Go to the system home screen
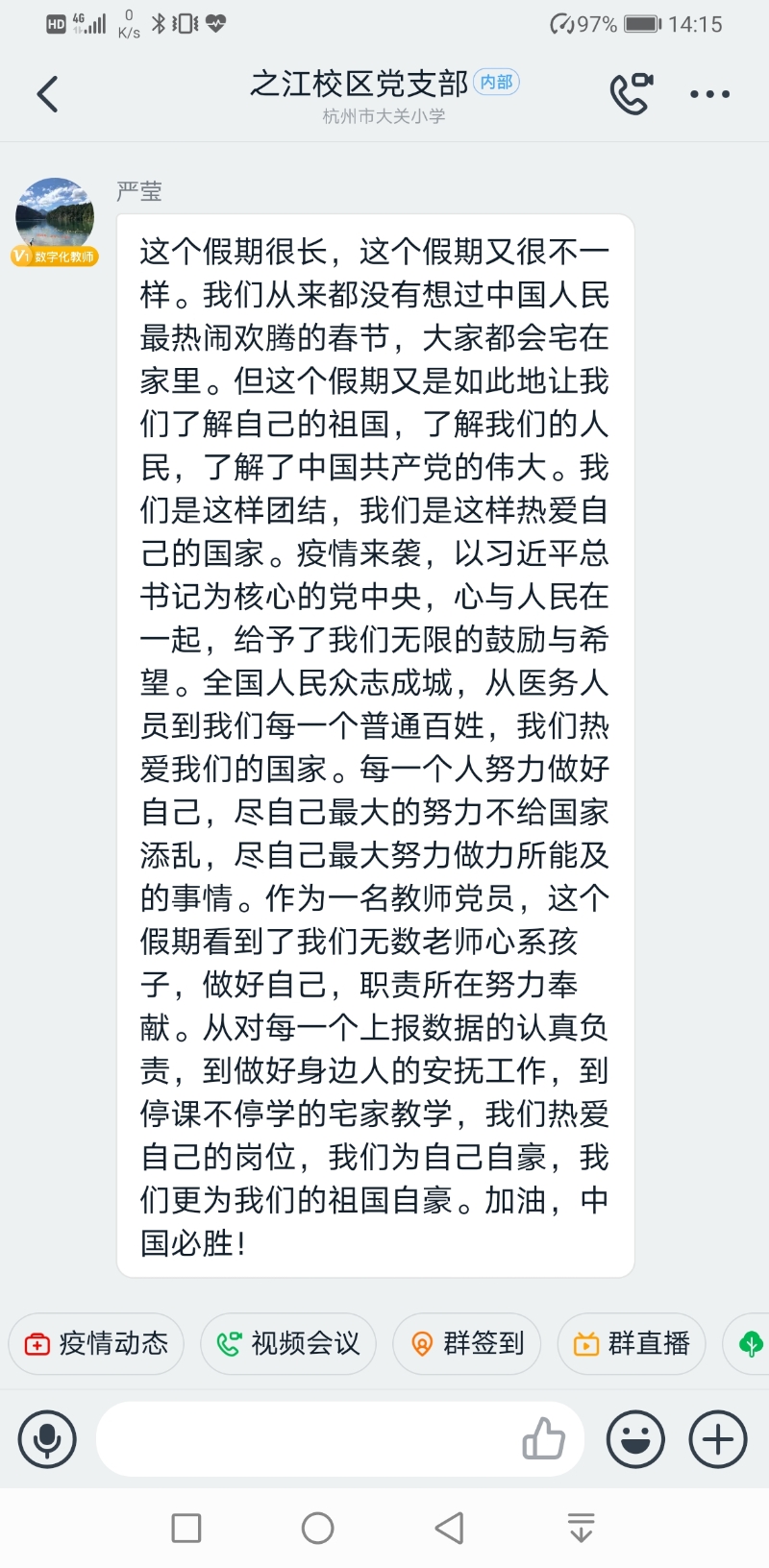Screen dimensions: 769x1568 click(317, 1528)
